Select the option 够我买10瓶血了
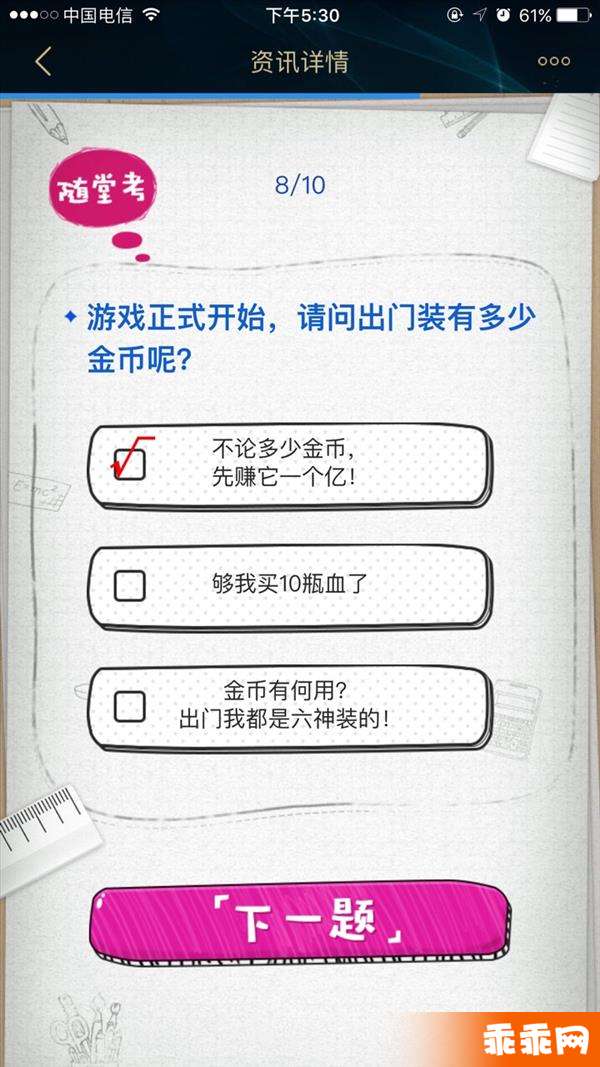 point(130,586)
